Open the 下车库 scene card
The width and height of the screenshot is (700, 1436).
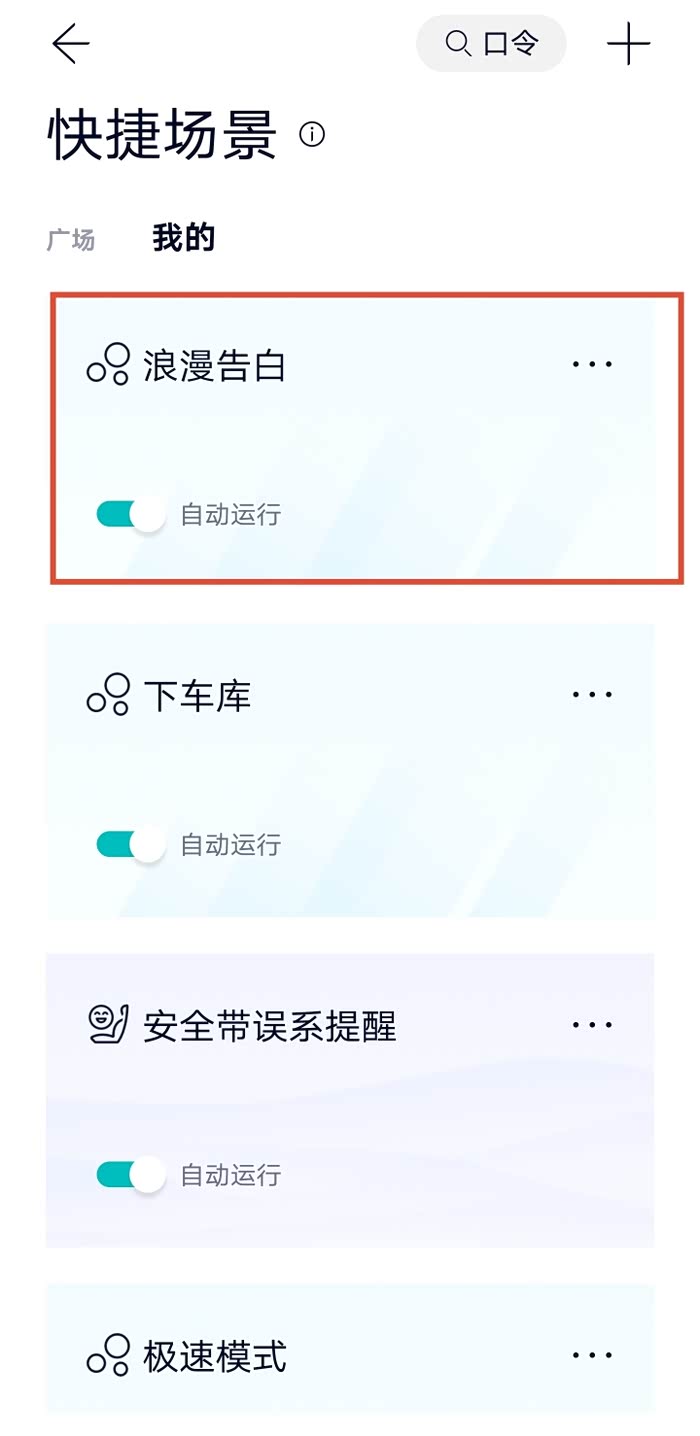350,770
